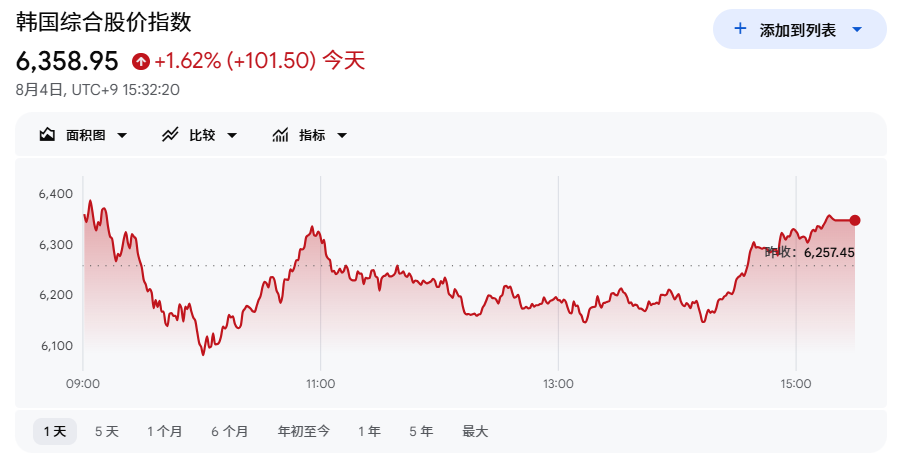Open the 指标 indicators dropdown
903x459 pixels.
click(310, 135)
